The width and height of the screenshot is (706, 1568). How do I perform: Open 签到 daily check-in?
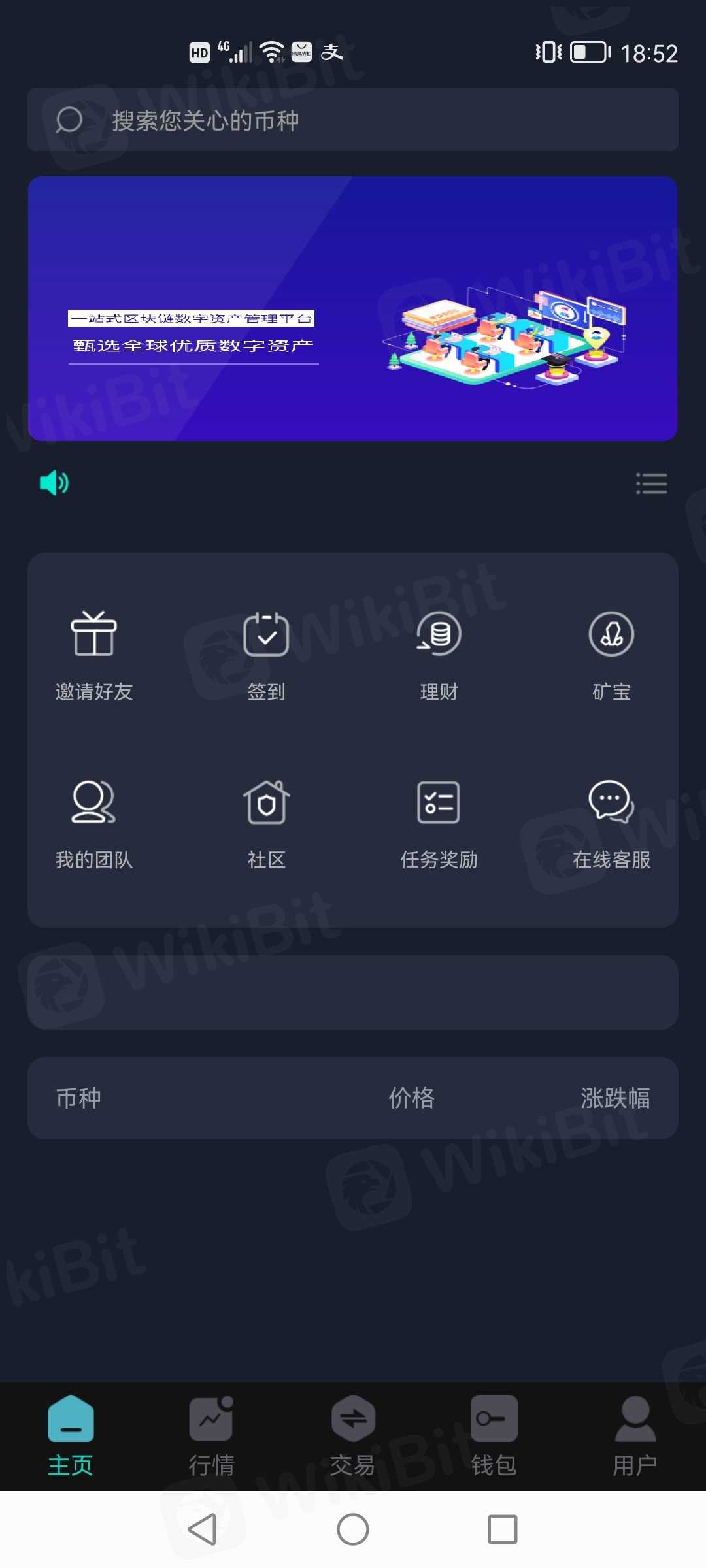pyautogui.click(x=266, y=653)
